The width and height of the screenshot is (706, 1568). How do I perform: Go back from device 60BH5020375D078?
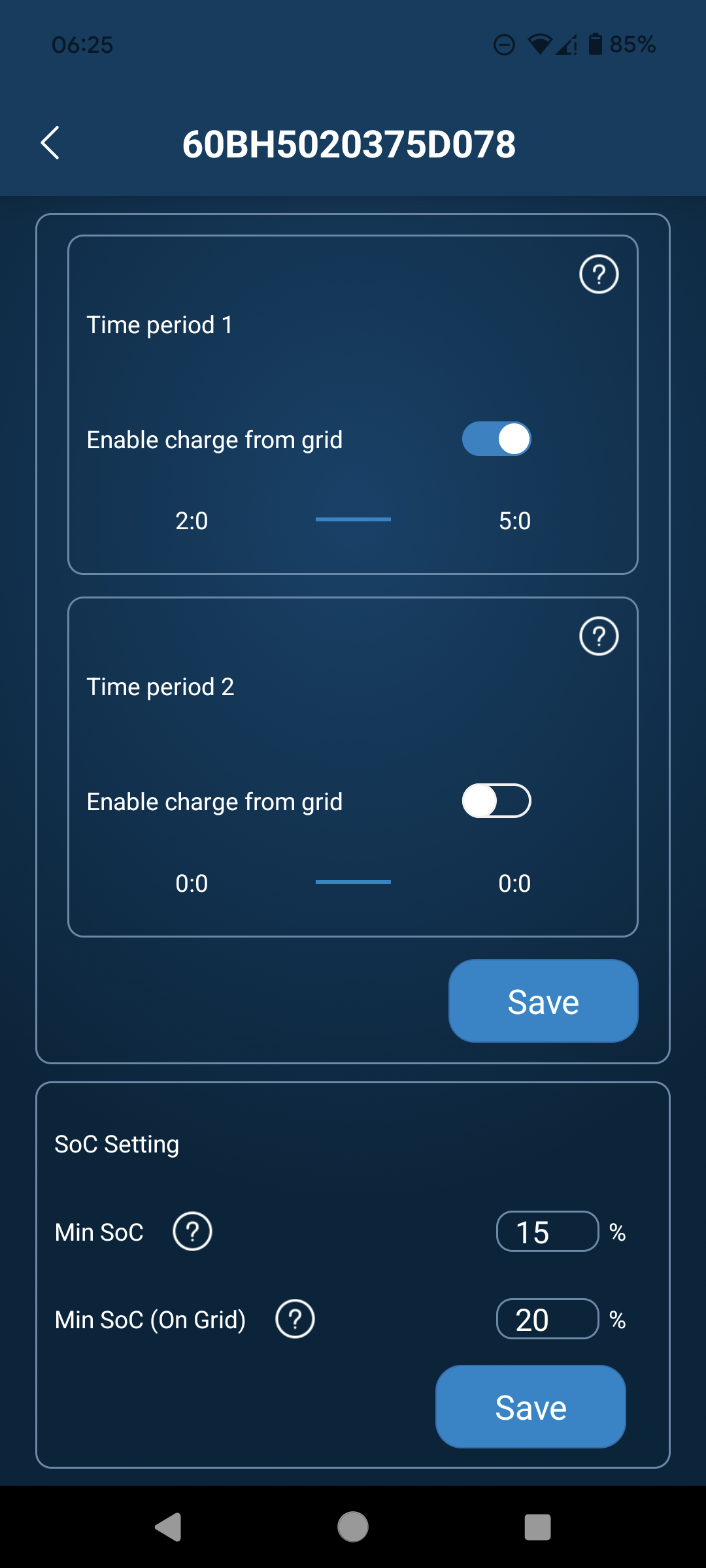pos(50,143)
